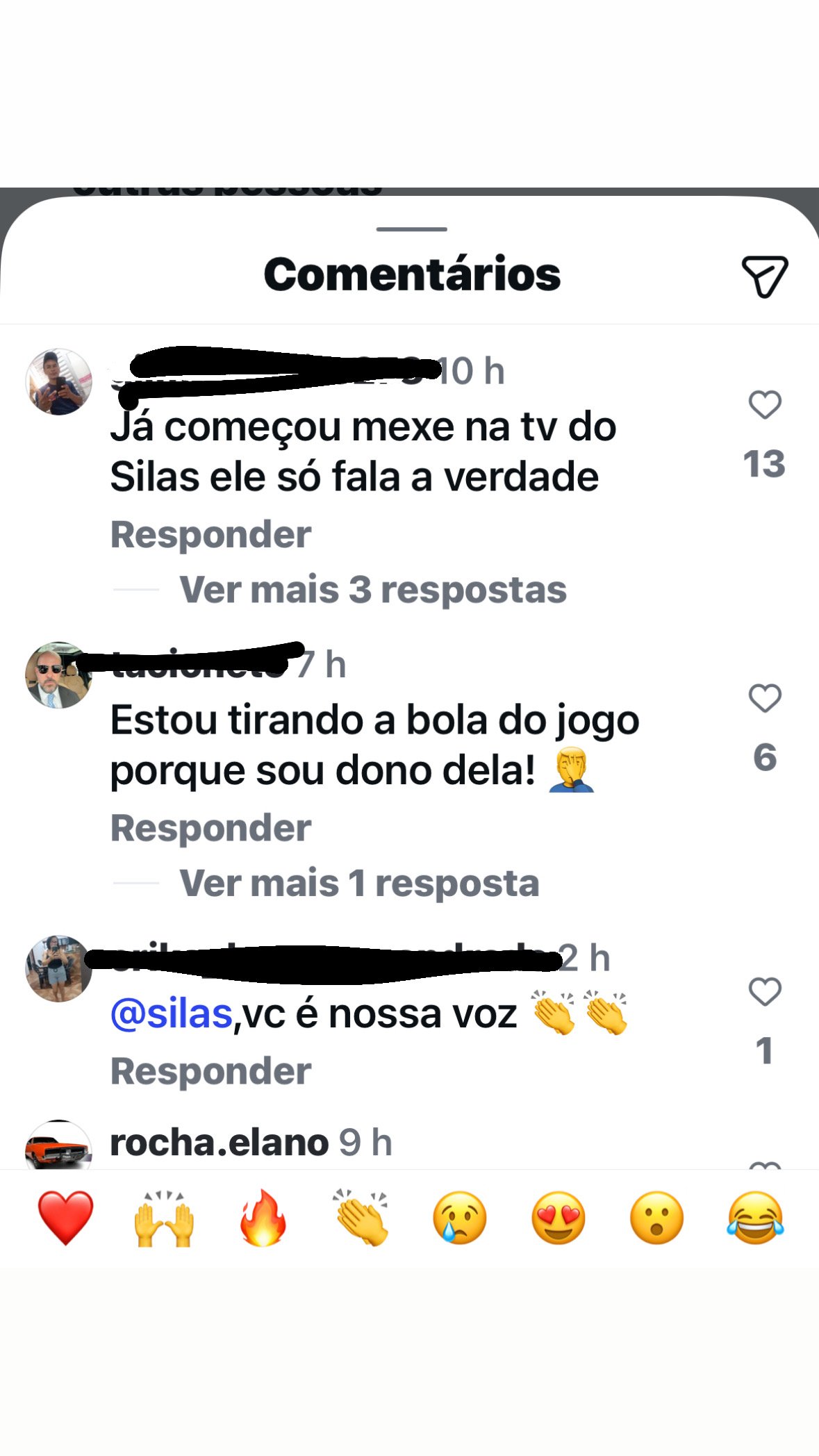Open the avatar of the sunglasses commenter
Screen dimensions: 819x1456
pyautogui.click(x=58, y=675)
